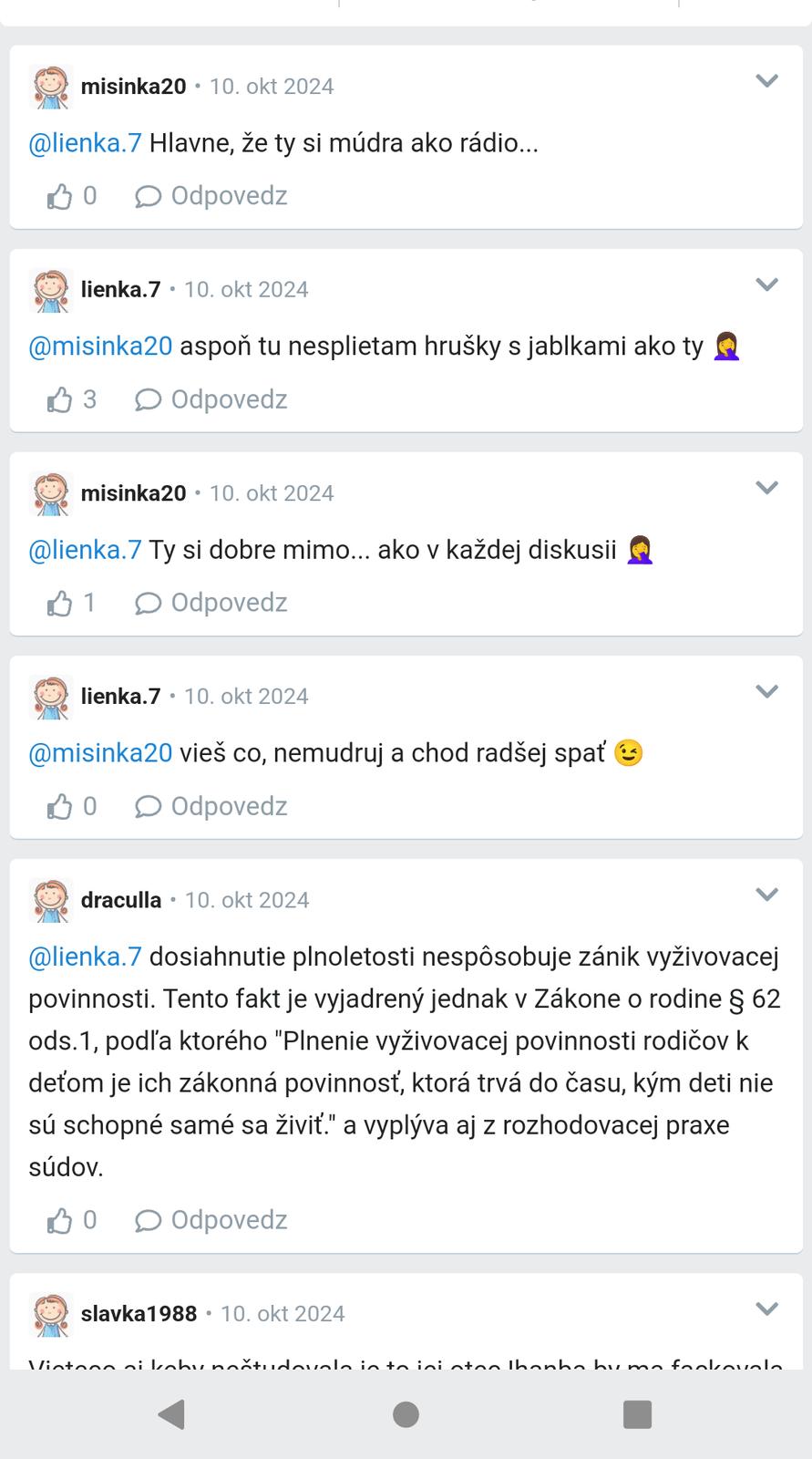Screen dimensions: 812x1459
Task: View slavka1988's profile
Action: 139,1314
